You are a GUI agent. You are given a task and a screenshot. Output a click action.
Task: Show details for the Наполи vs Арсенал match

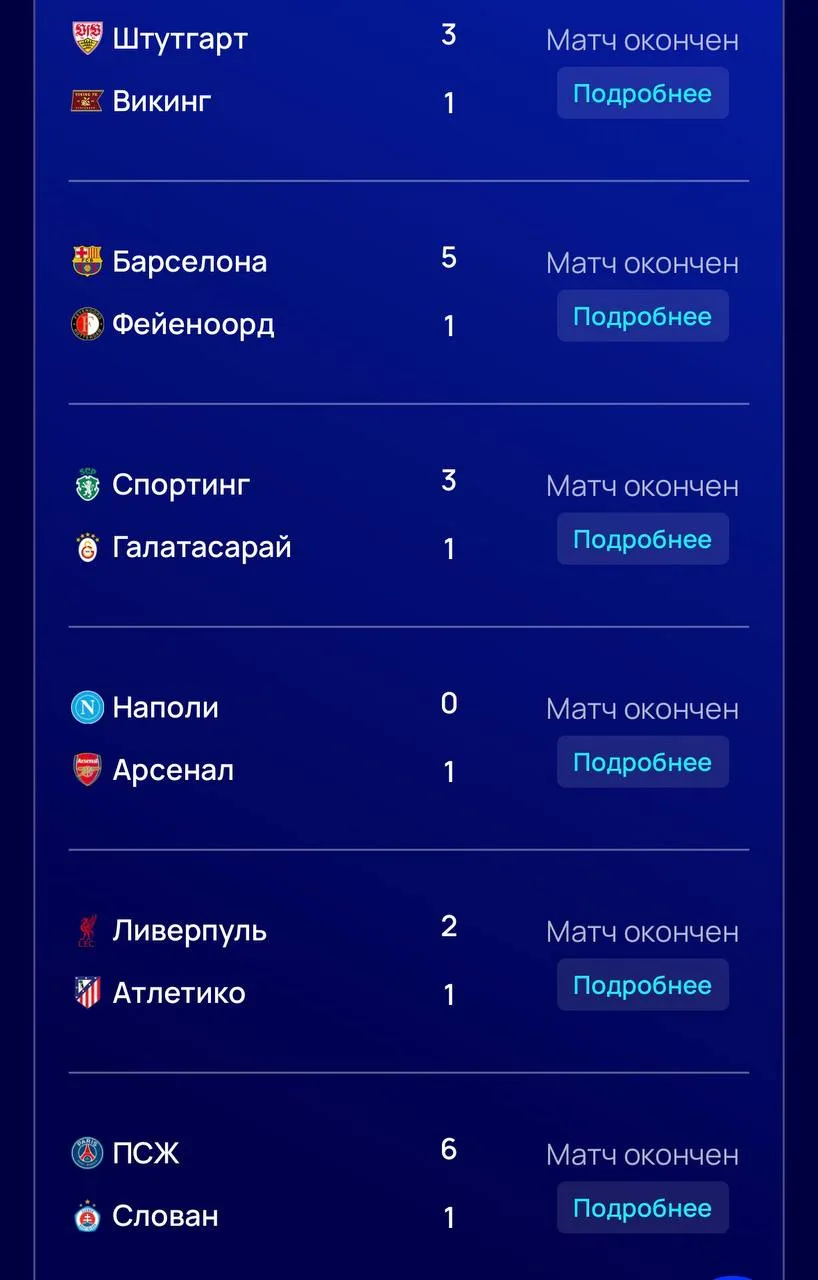point(642,763)
